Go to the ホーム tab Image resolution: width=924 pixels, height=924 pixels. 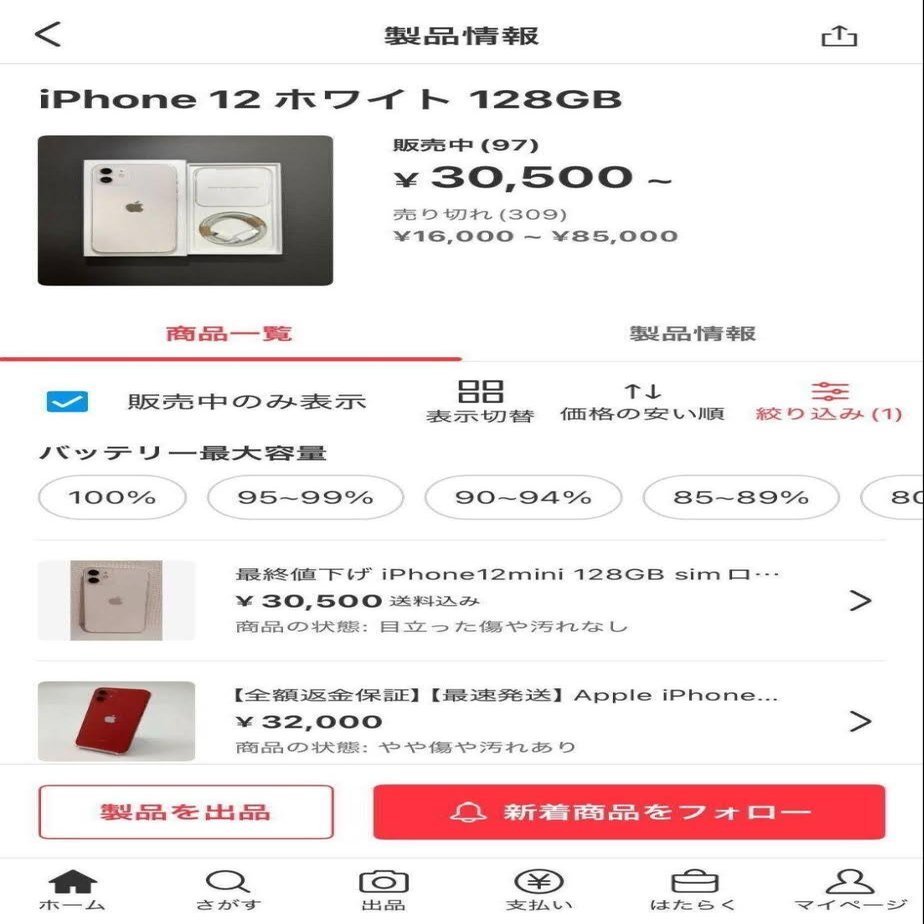pos(72,889)
